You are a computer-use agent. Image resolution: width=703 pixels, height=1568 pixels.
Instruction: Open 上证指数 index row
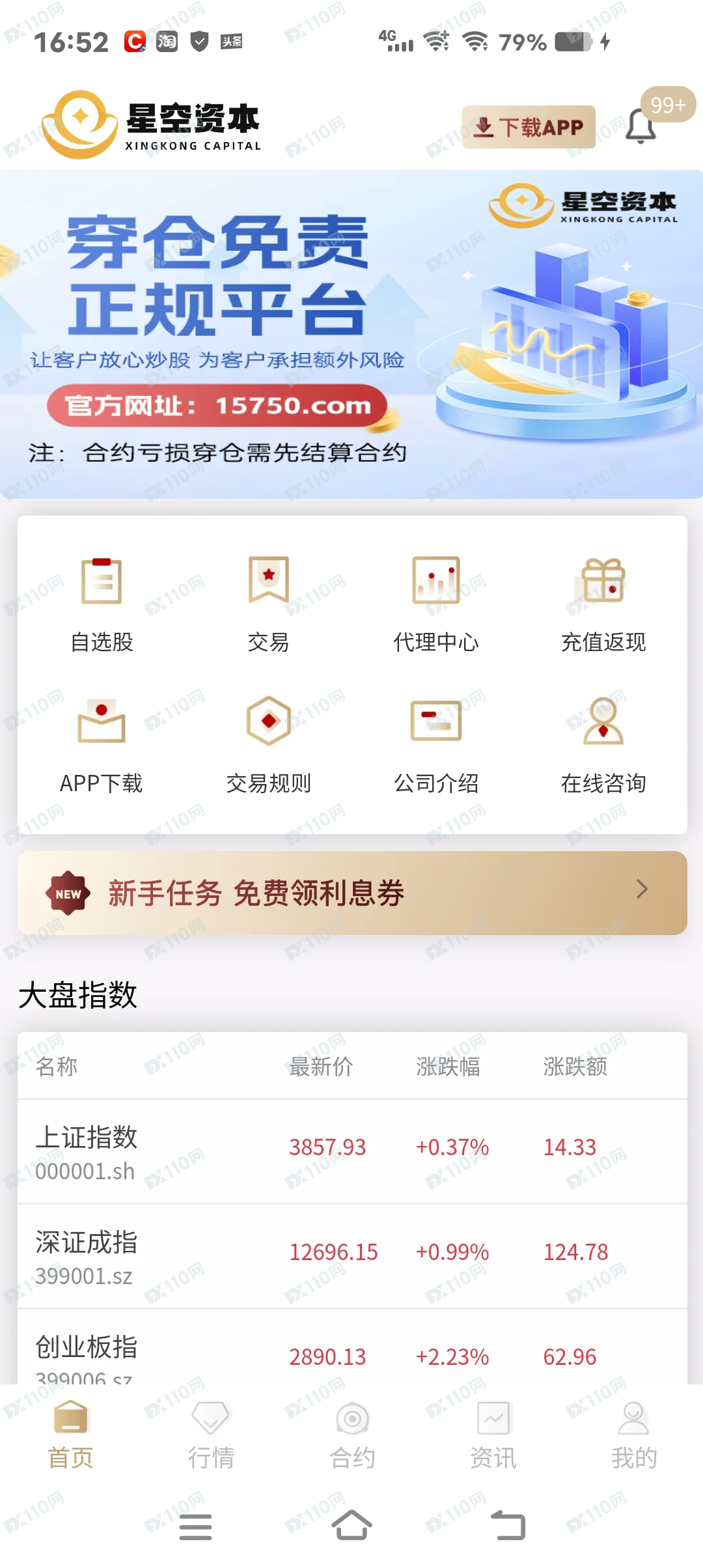351,1151
